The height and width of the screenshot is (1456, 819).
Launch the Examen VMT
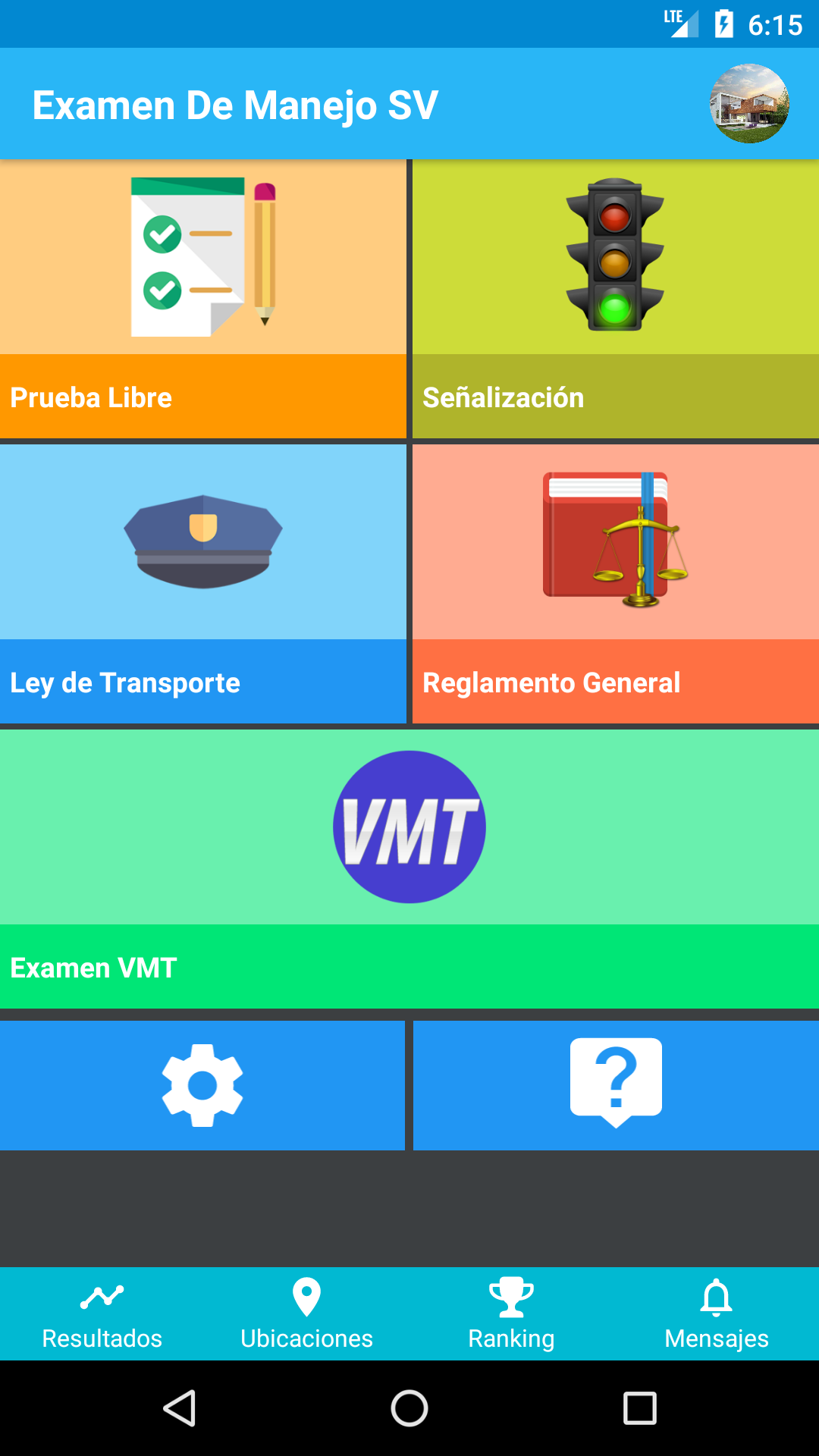[409, 869]
